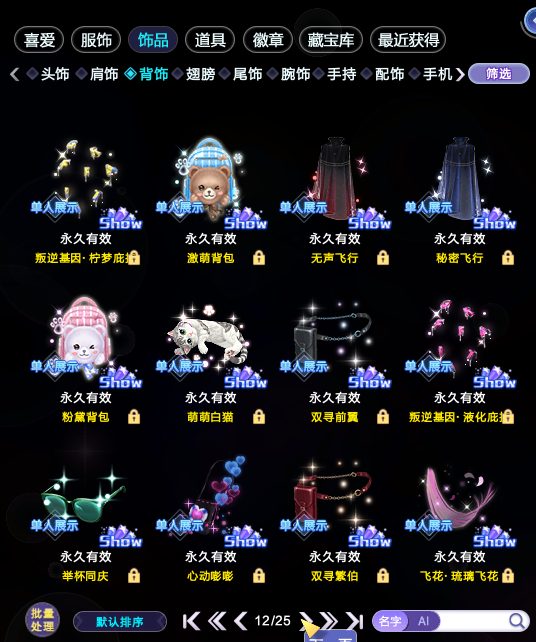The image size is (536, 642).
Task: Open 批量处理 batch processing
Action: [43, 620]
